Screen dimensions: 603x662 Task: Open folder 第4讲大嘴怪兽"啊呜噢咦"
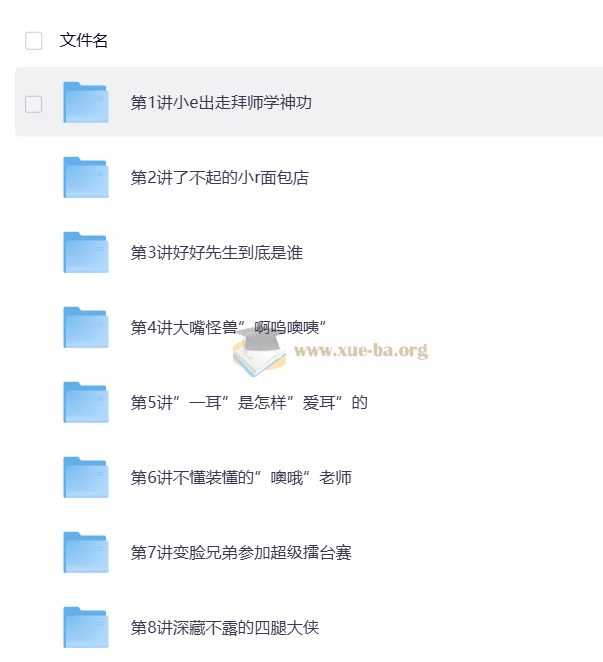pyautogui.click(x=229, y=328)
